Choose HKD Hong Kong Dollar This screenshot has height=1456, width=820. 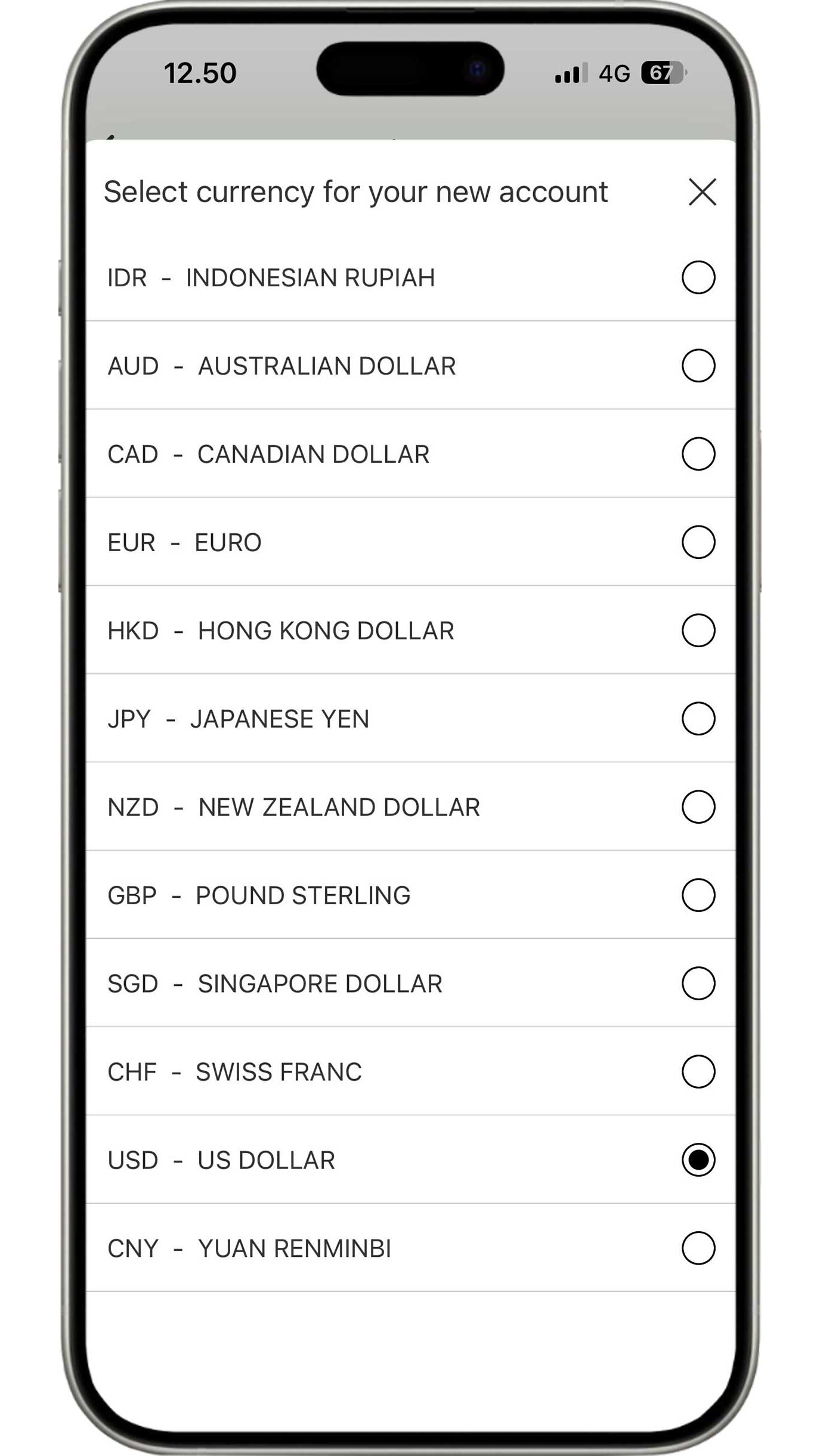(410, 630)
